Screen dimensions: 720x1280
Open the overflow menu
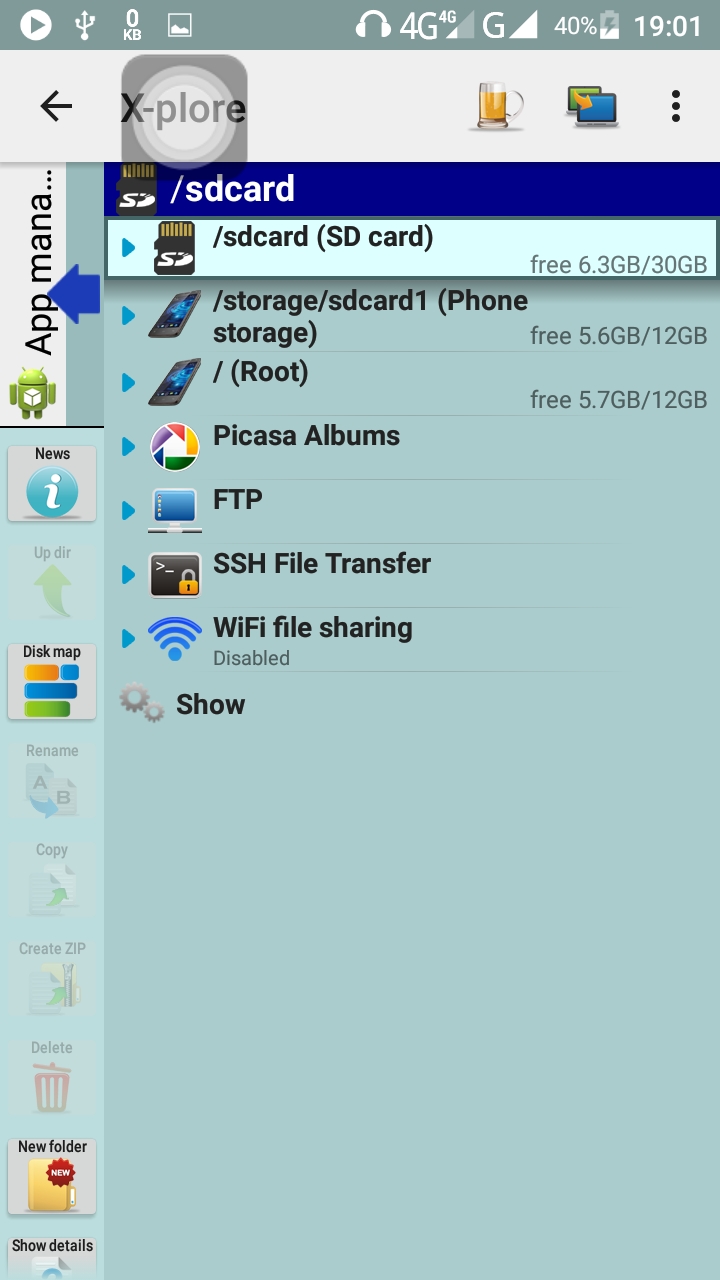coord(676,106)
